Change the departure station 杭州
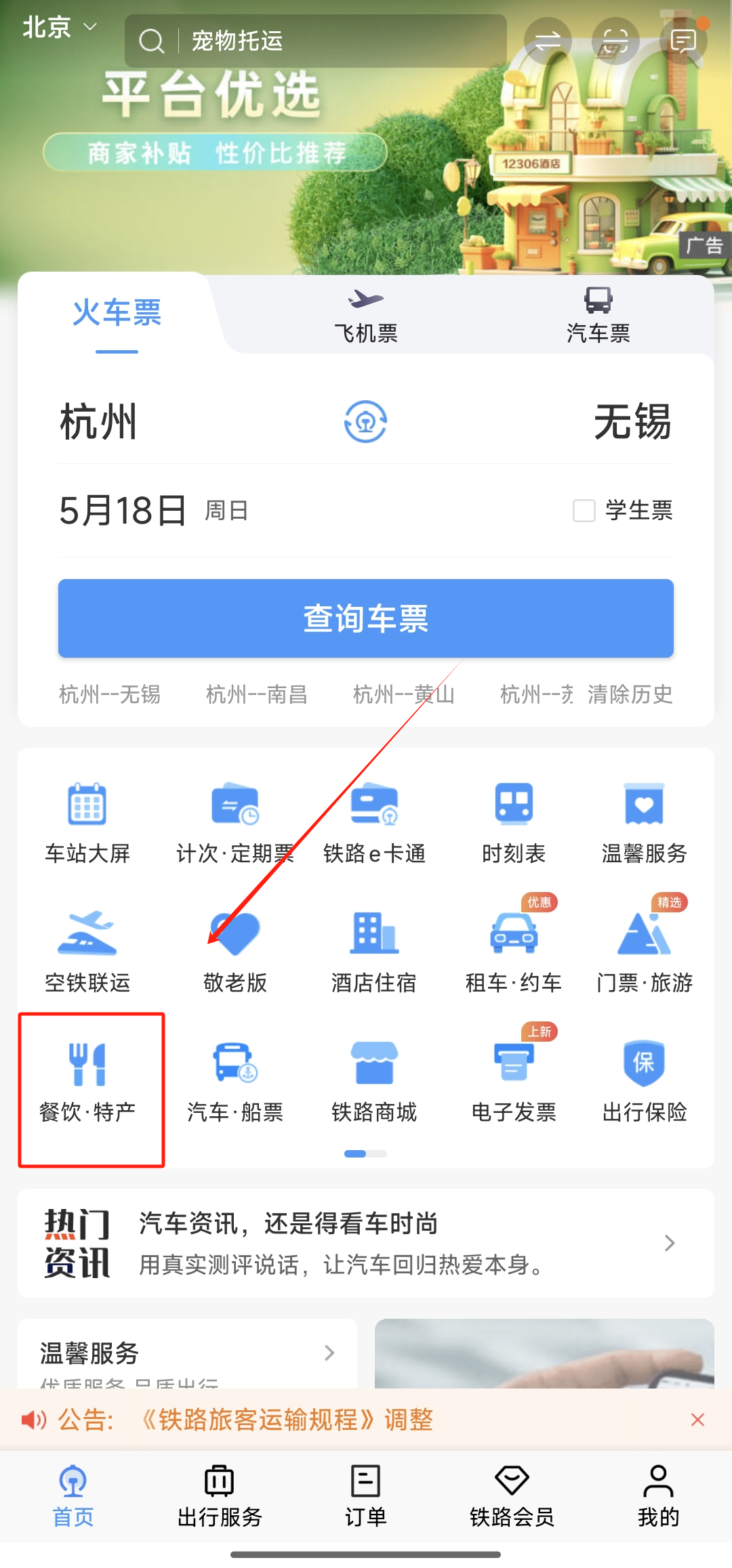The height and width of the screenshot is (1568, 732). pyautogui.click(x=99, y=421)
